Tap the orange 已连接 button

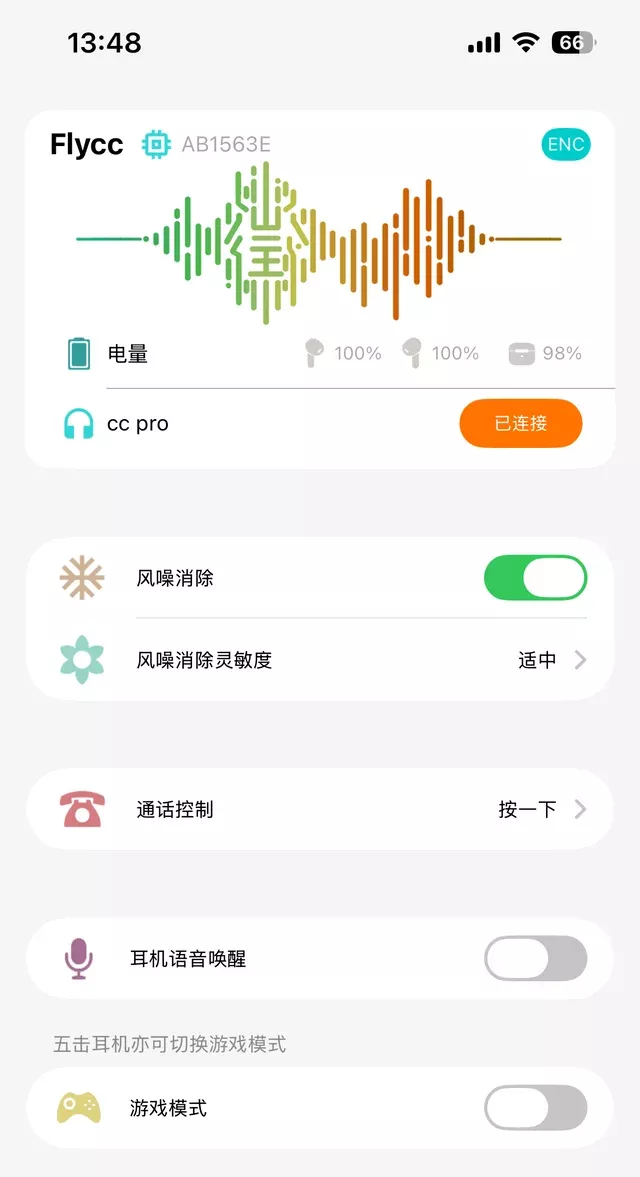(x=521, y=424)
